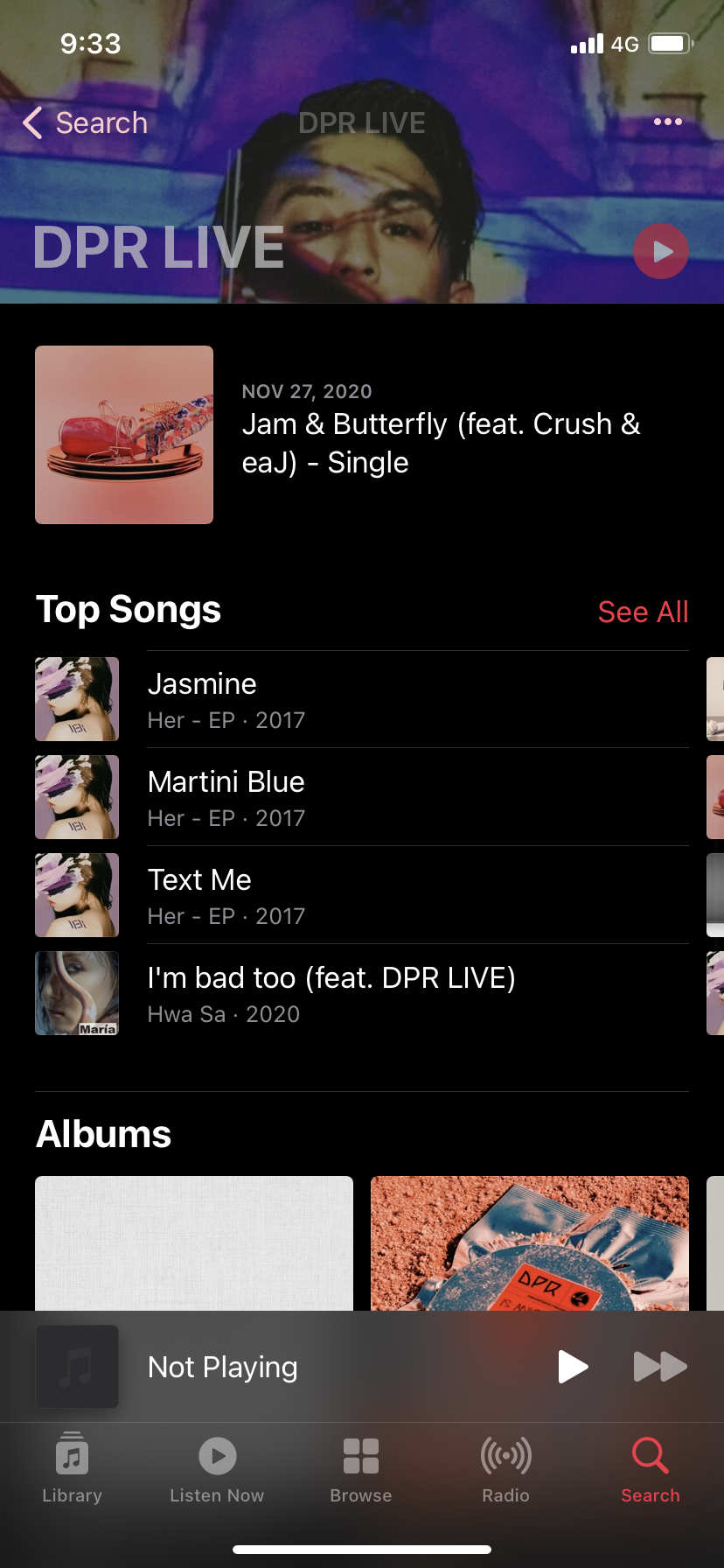The width and height of the screenshot is (724, 1568).
Task: Skip forward in the mini player
Action: pyautogui.click(x=659, y=1367)
